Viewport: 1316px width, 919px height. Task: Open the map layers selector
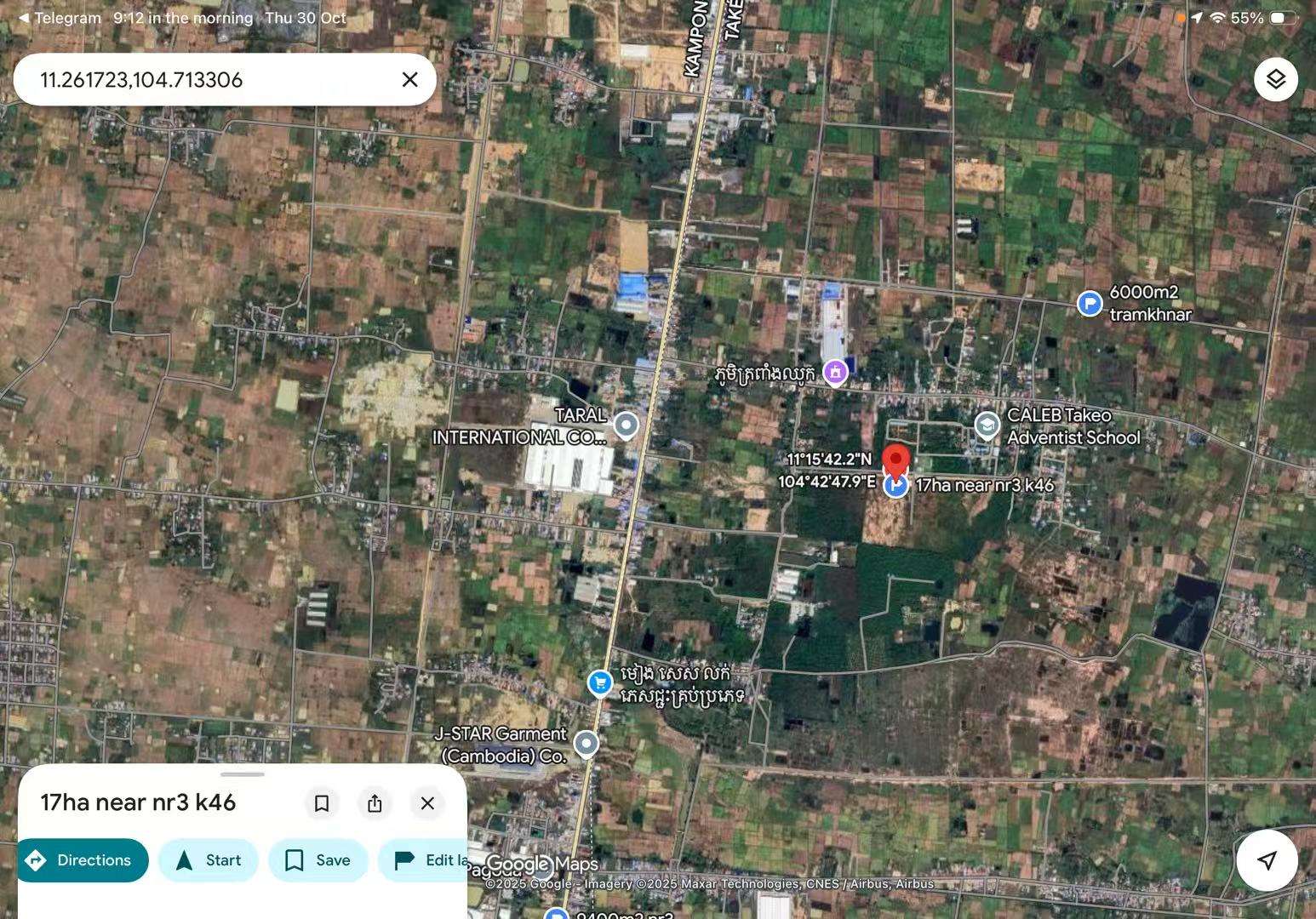tap(1275, 79)
